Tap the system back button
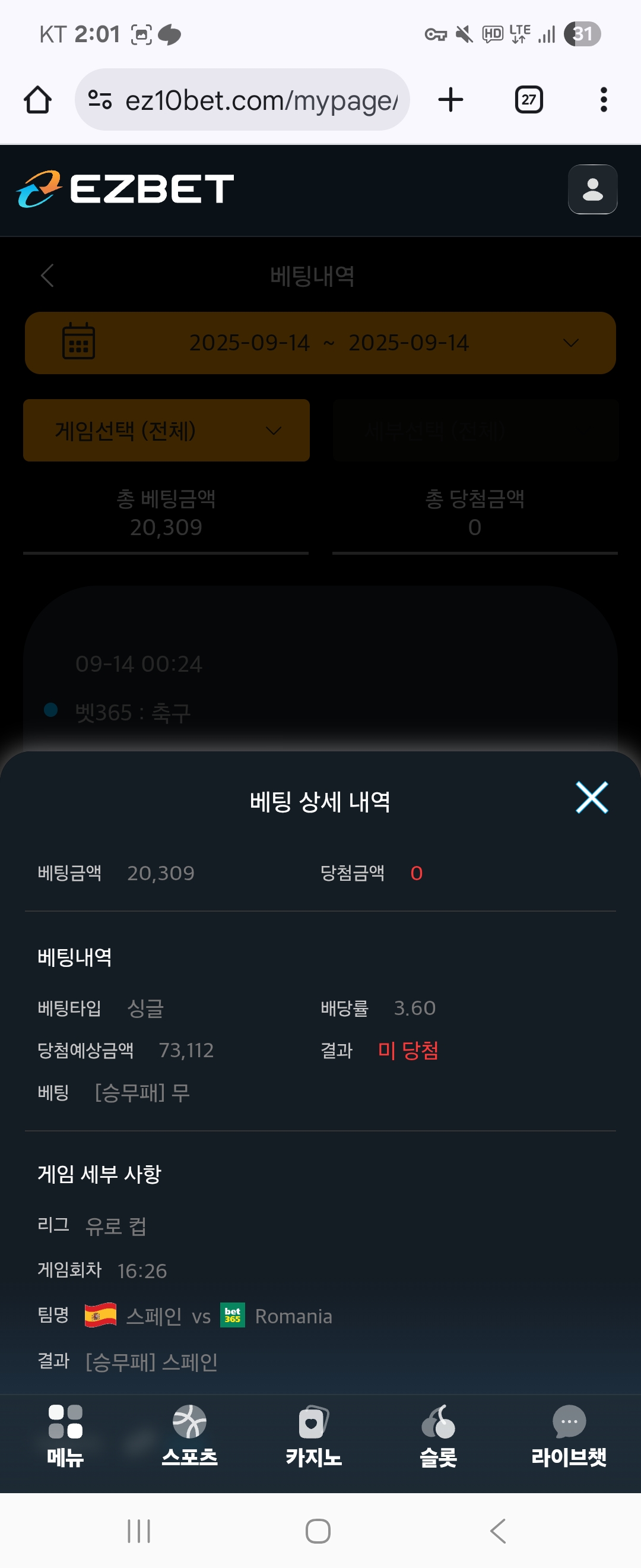Viewport: 641px width, 1568px height. tap(498, 1531)
